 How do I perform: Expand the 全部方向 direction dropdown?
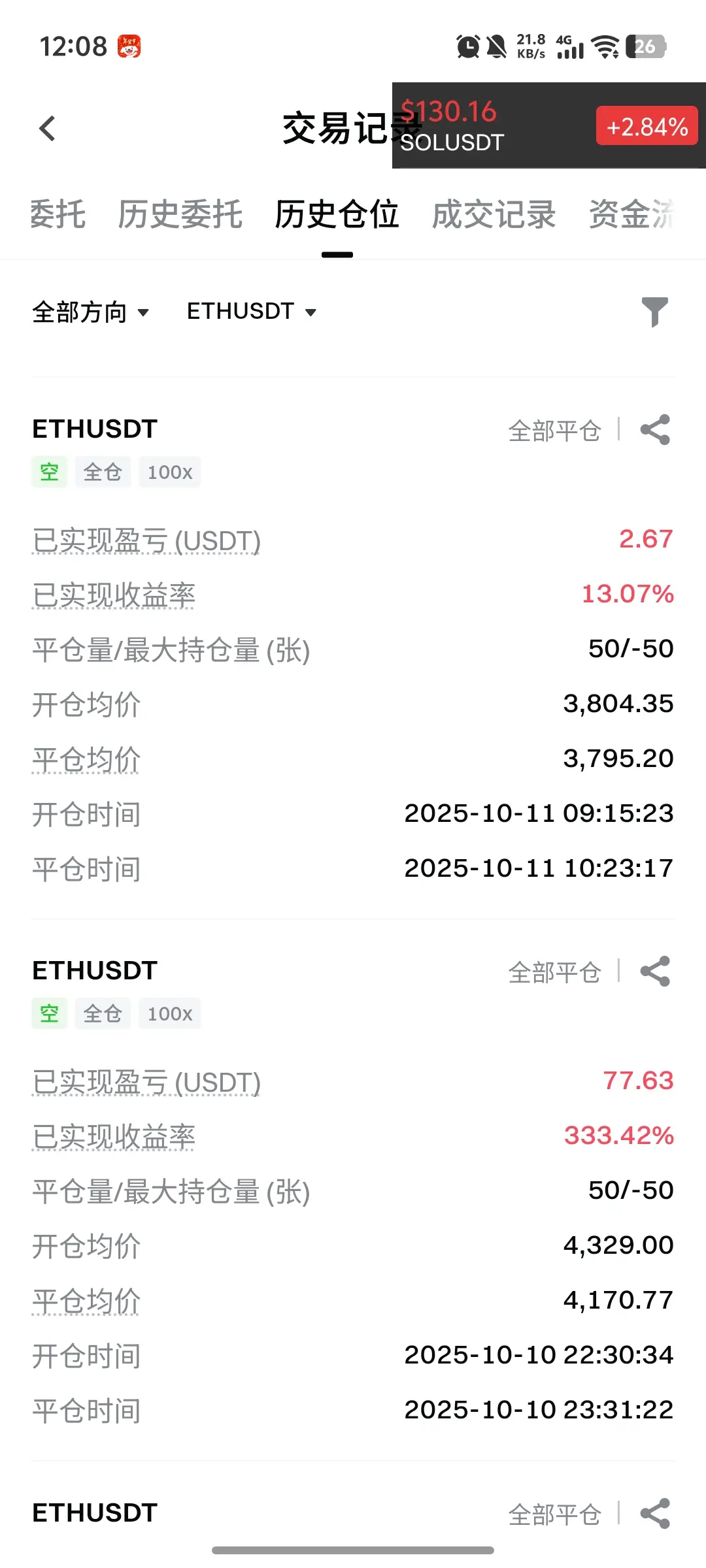[91, 312]
